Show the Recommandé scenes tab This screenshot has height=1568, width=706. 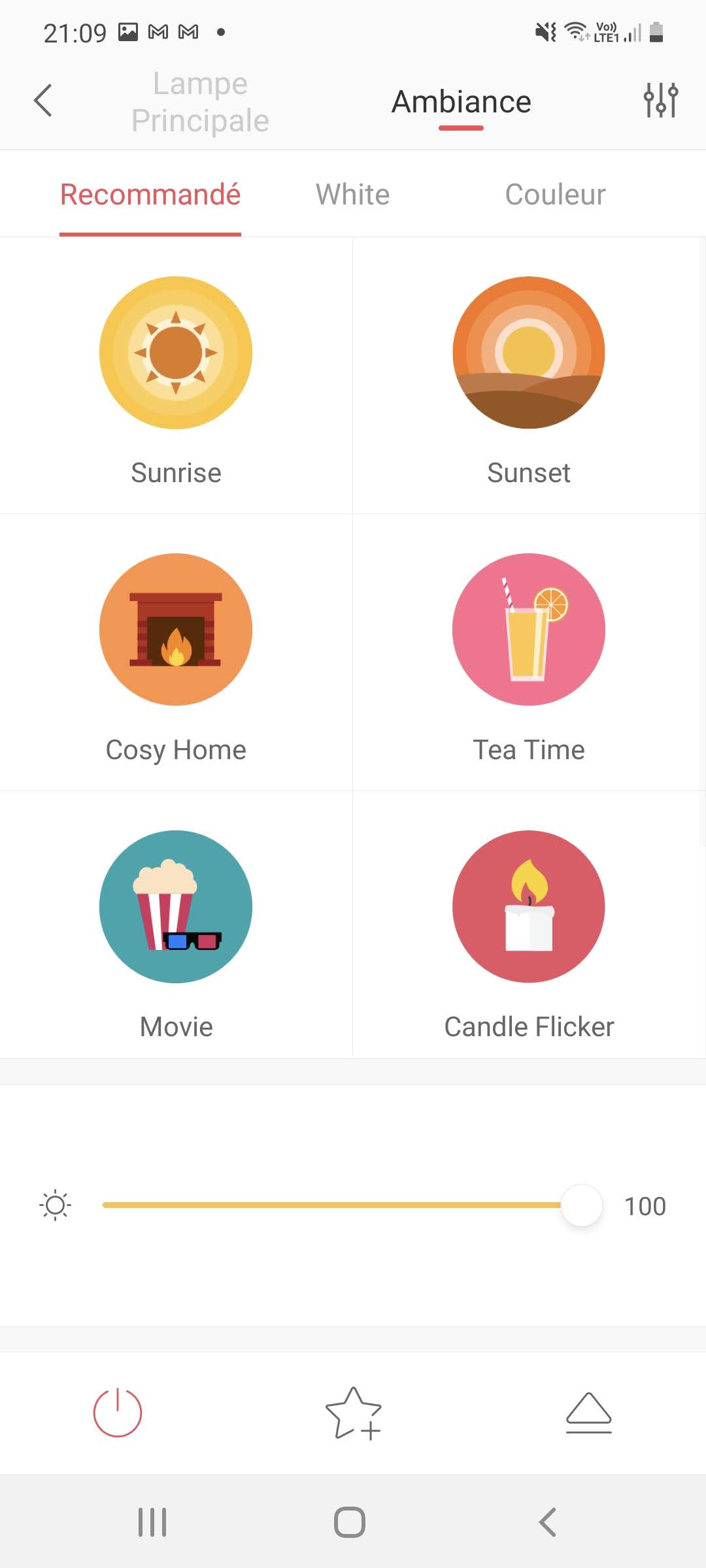click(150, 195)
